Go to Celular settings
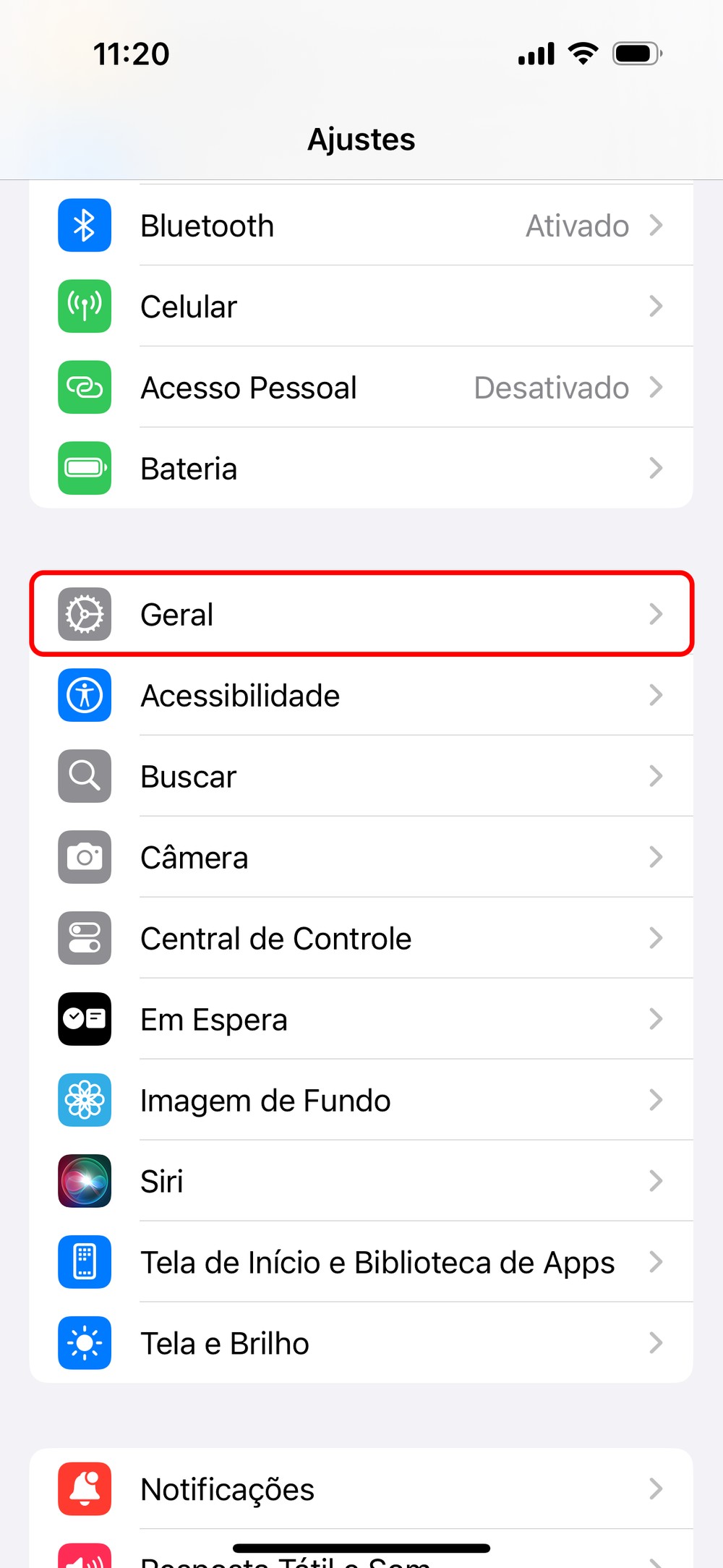 pyautogui.click(x=361, y=307)
